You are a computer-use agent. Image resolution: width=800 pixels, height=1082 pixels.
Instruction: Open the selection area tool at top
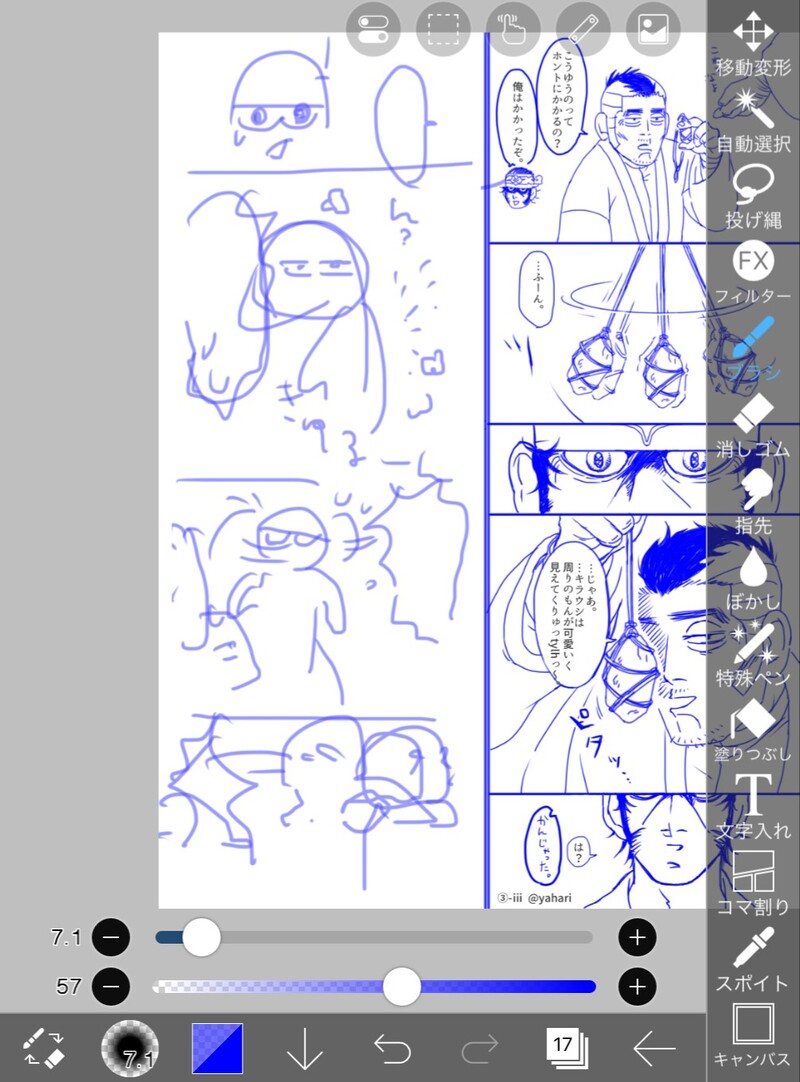click(443, 30)
